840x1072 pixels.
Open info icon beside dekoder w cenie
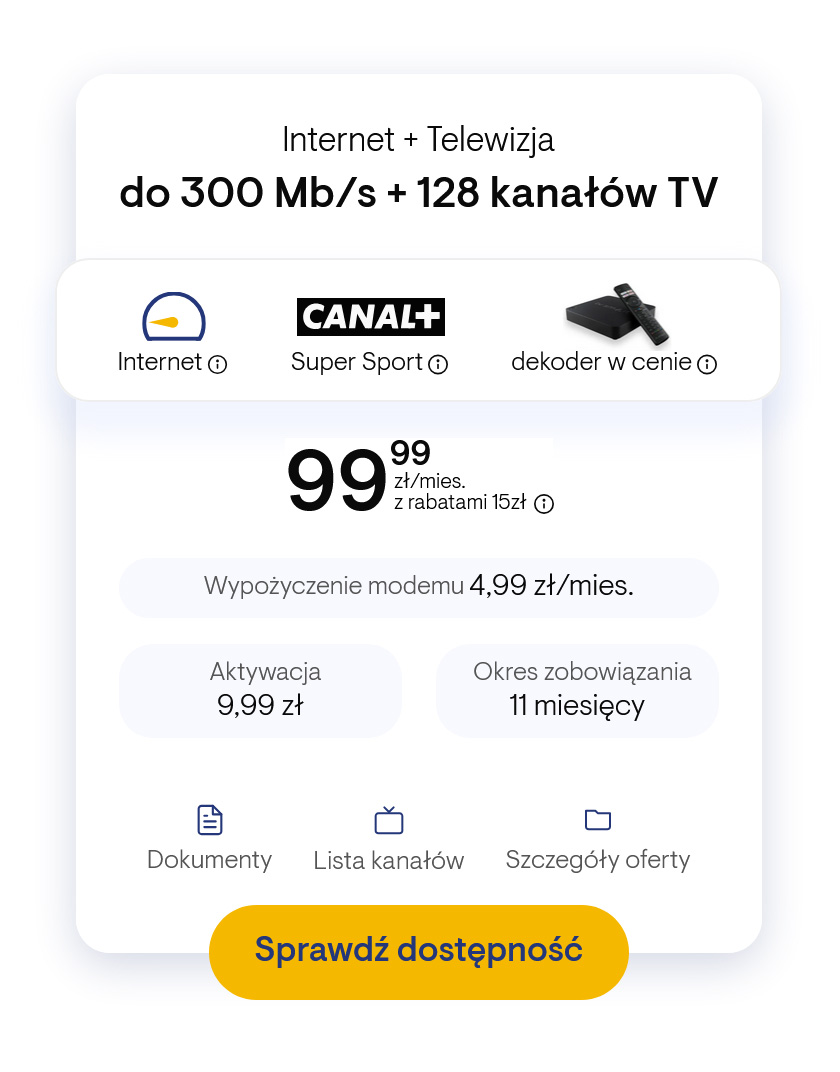click(x=707, y=364)
